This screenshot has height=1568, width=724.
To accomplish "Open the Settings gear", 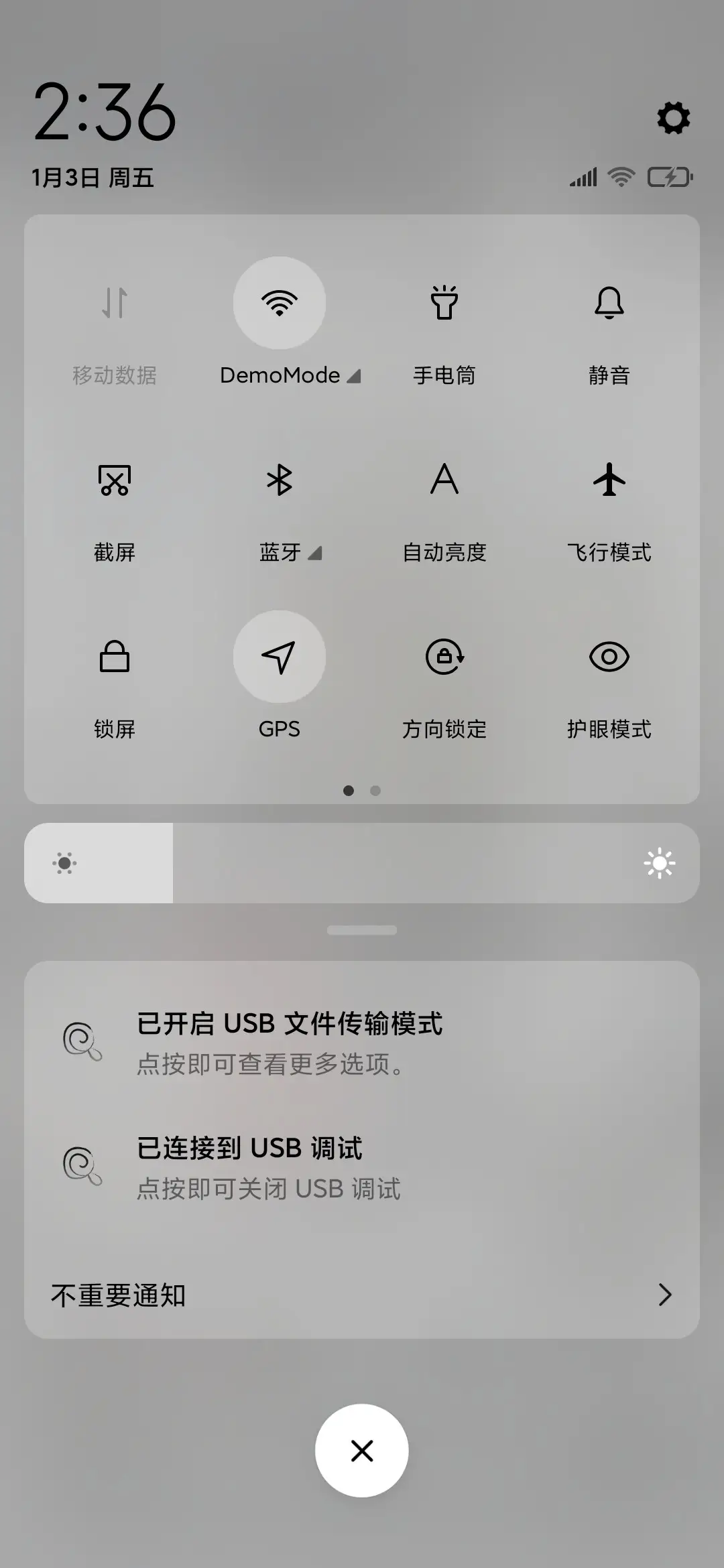I will click(672, 119).
